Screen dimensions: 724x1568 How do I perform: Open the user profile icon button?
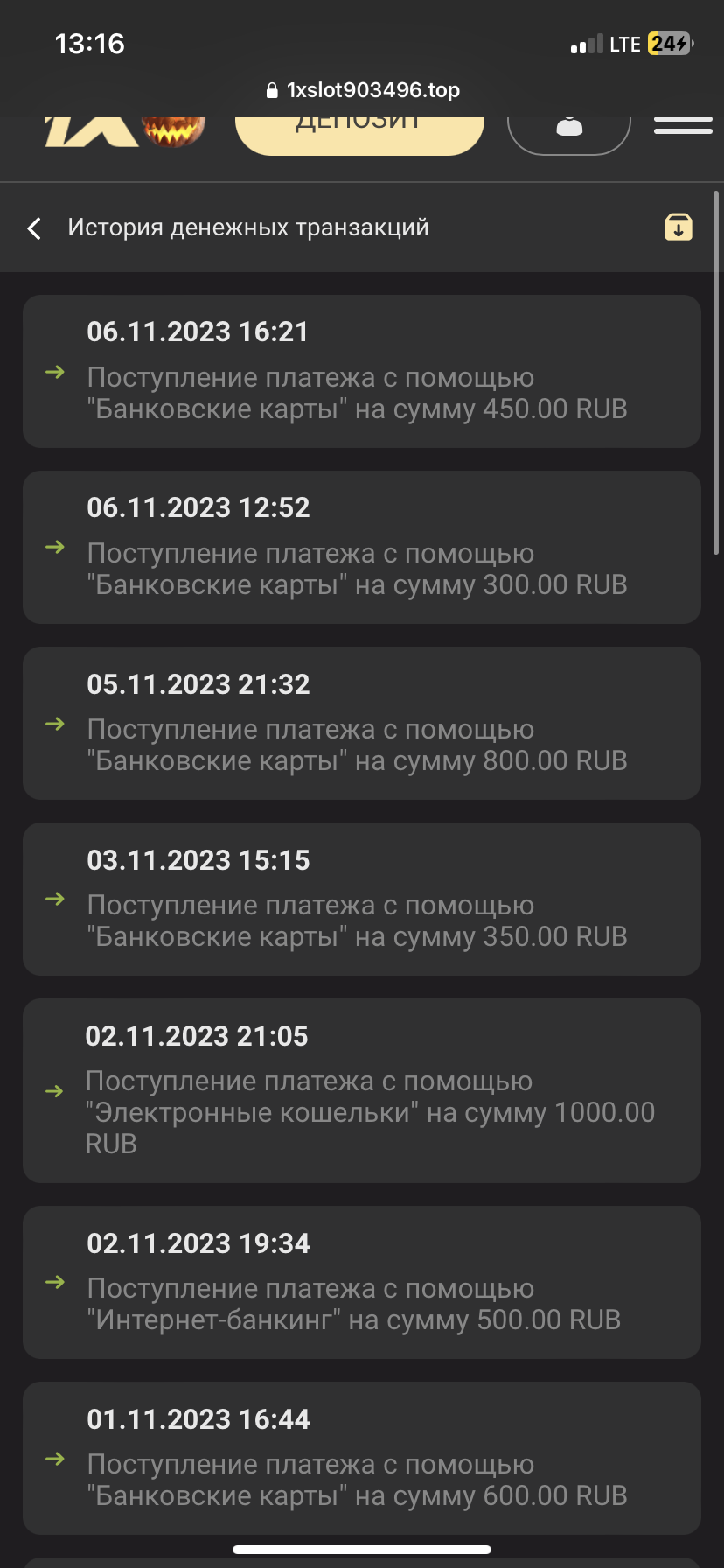tap(569, 129)
